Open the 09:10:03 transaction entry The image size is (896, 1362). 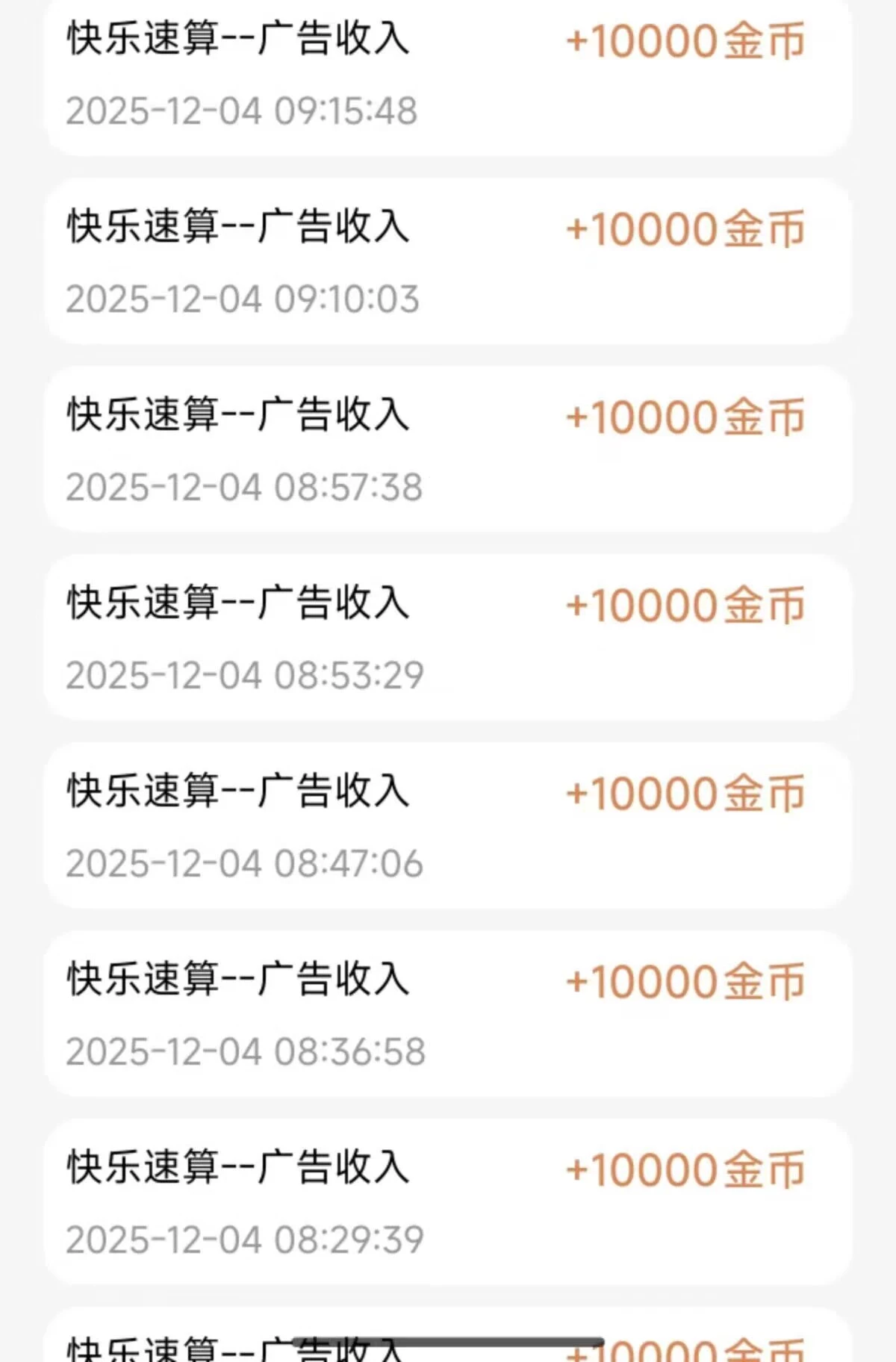click(x=448, y=261)
